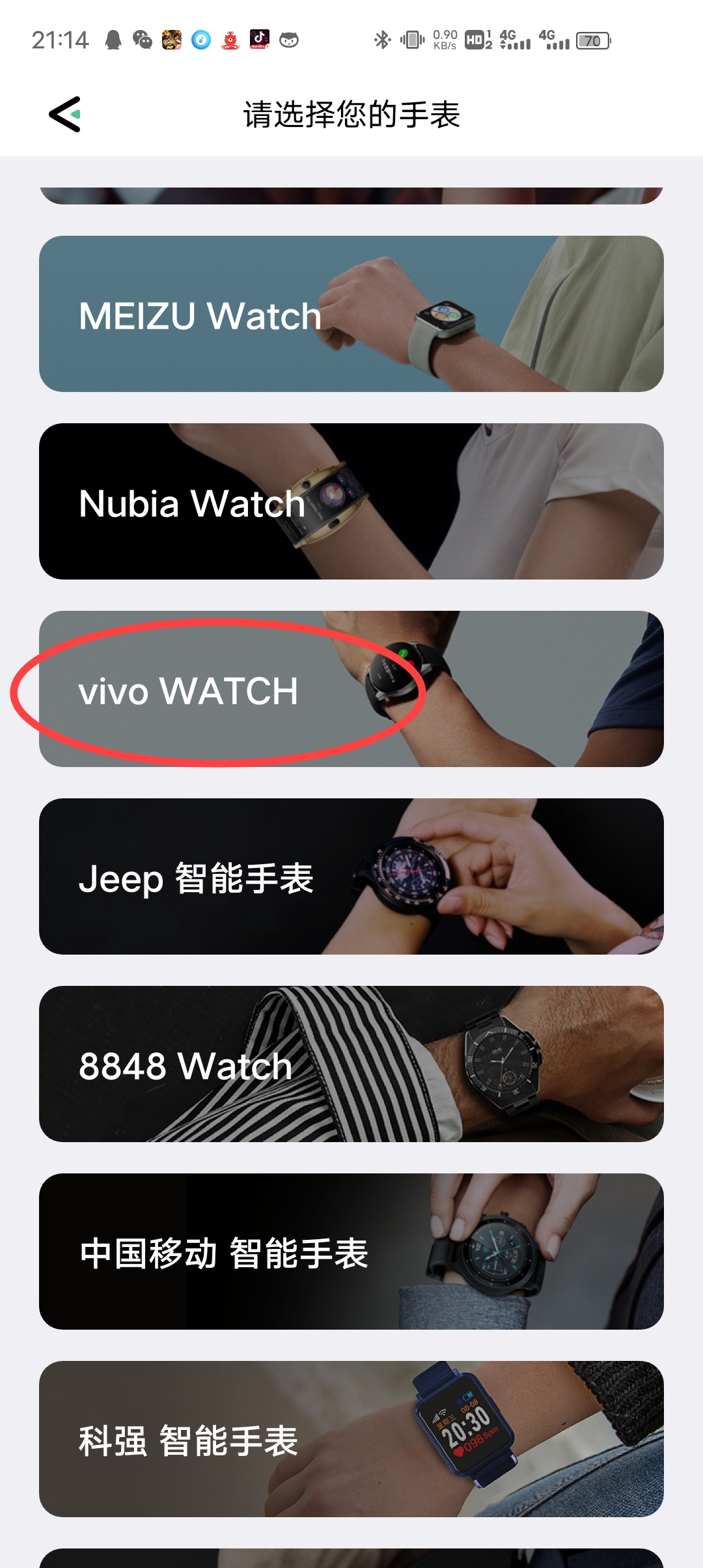Image resolution: width=703 pixels, height=1568 pixels.
Task: Choose the 中国移动 智能手表 card
Action: 351,1252
